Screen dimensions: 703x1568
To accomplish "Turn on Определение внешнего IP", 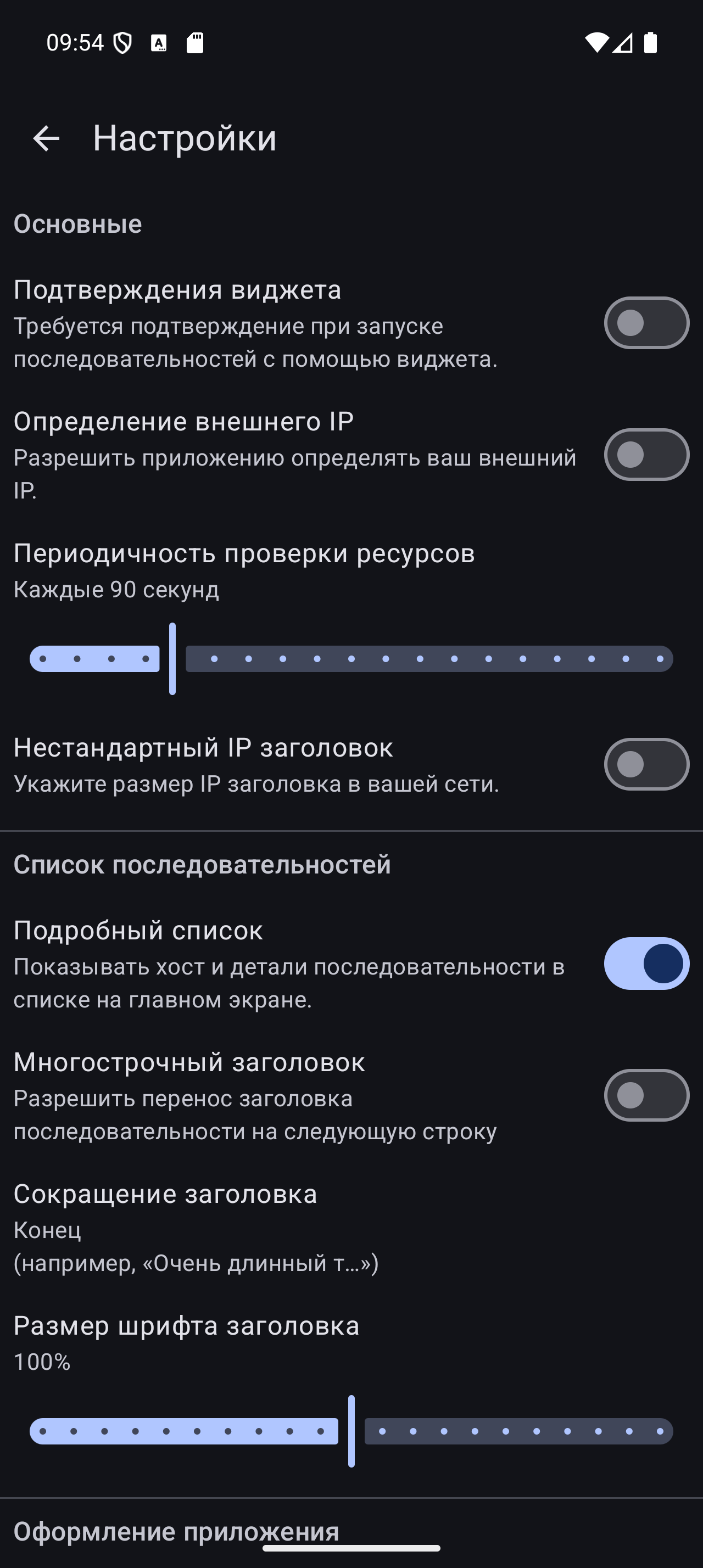I will click(x=646, y=455).
